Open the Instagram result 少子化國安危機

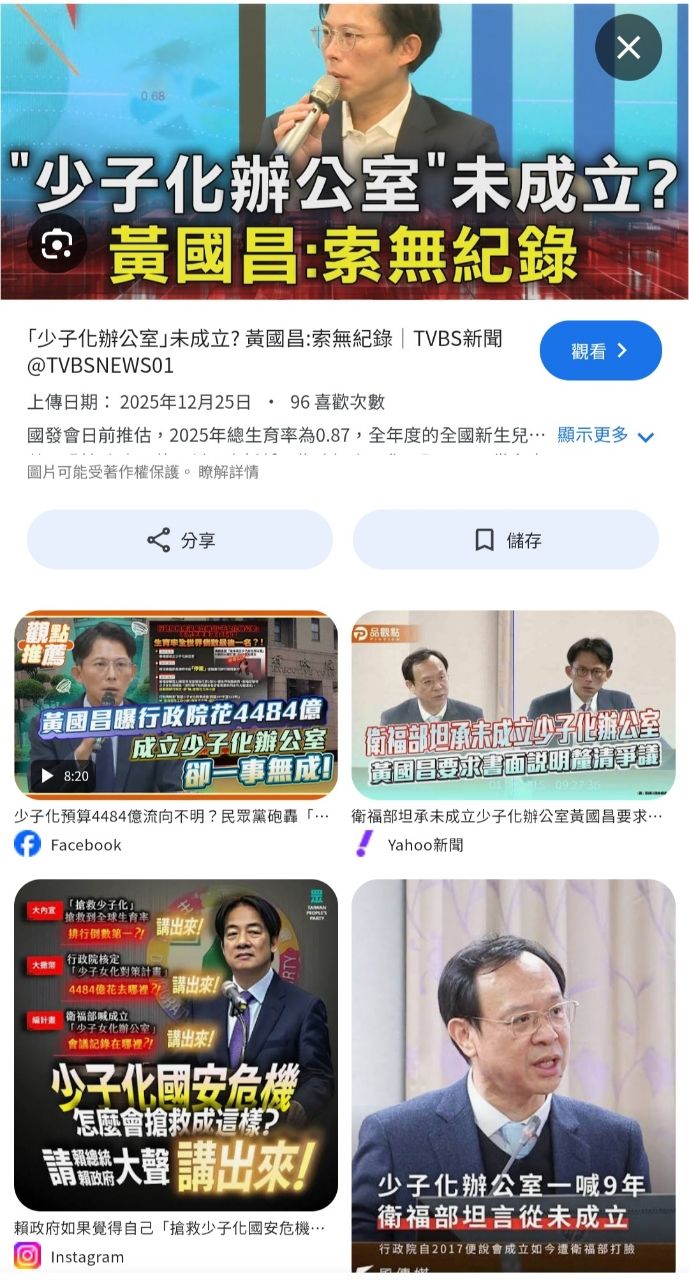[x=176, y=1044]
